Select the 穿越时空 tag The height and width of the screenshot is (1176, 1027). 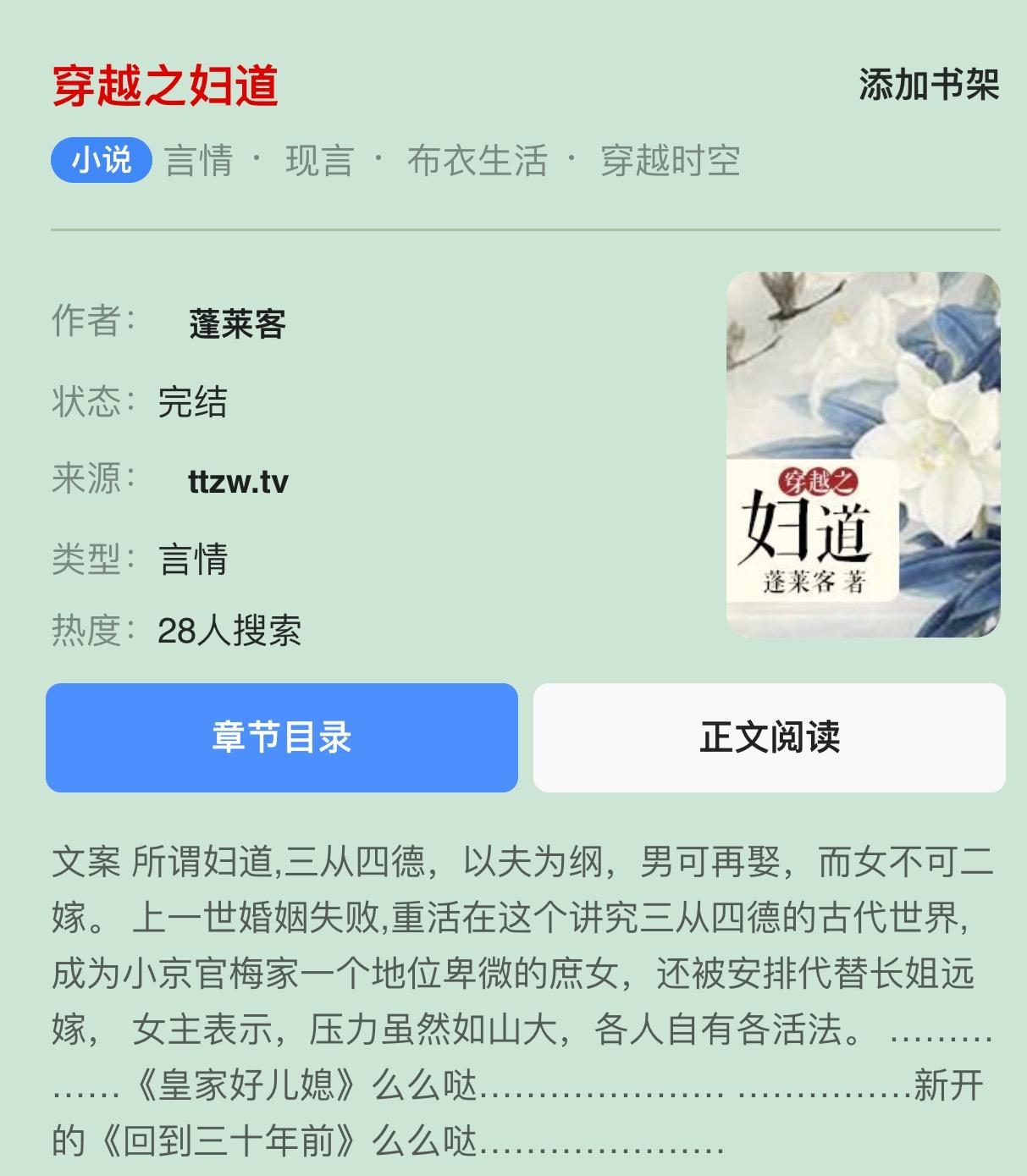670,161
